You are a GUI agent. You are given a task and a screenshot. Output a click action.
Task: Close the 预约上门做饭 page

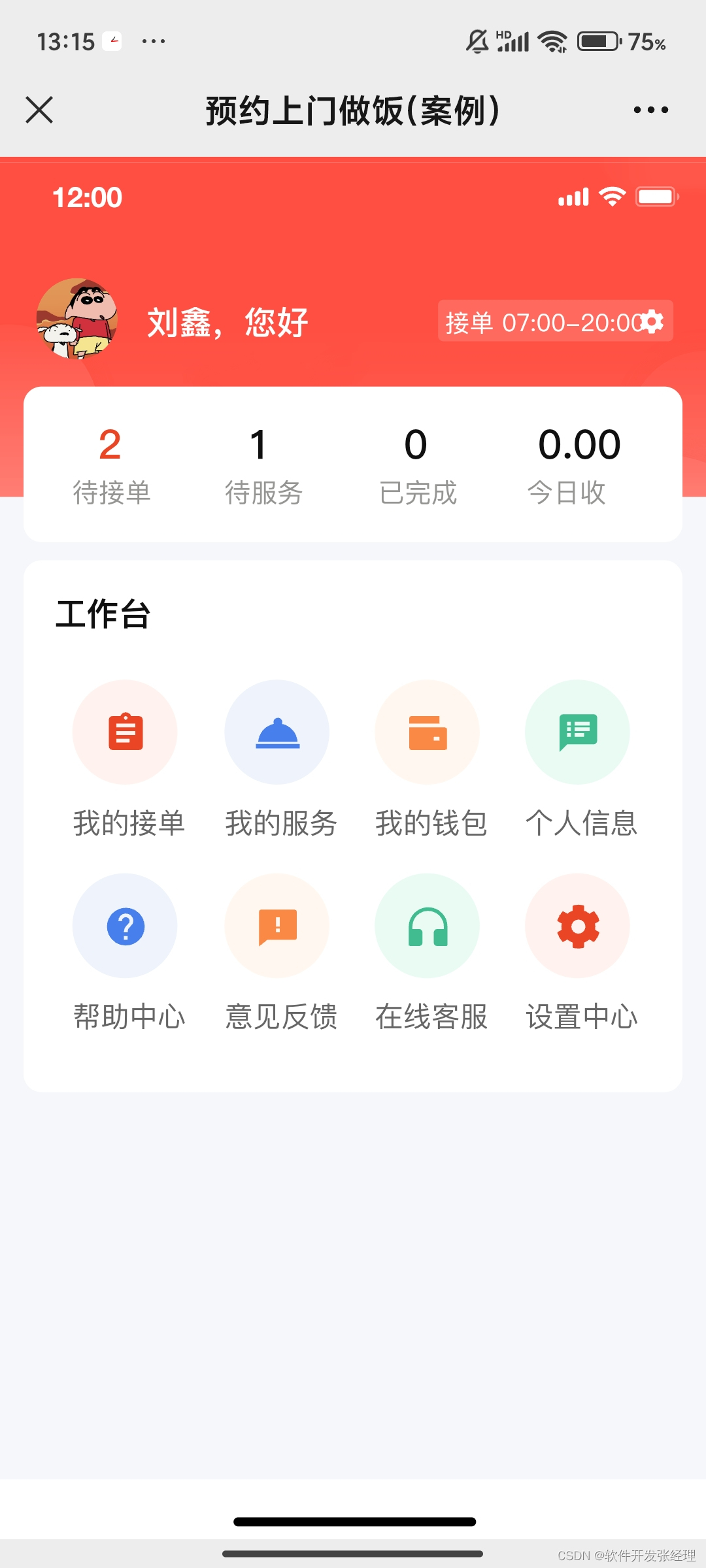tap(39, 110)
